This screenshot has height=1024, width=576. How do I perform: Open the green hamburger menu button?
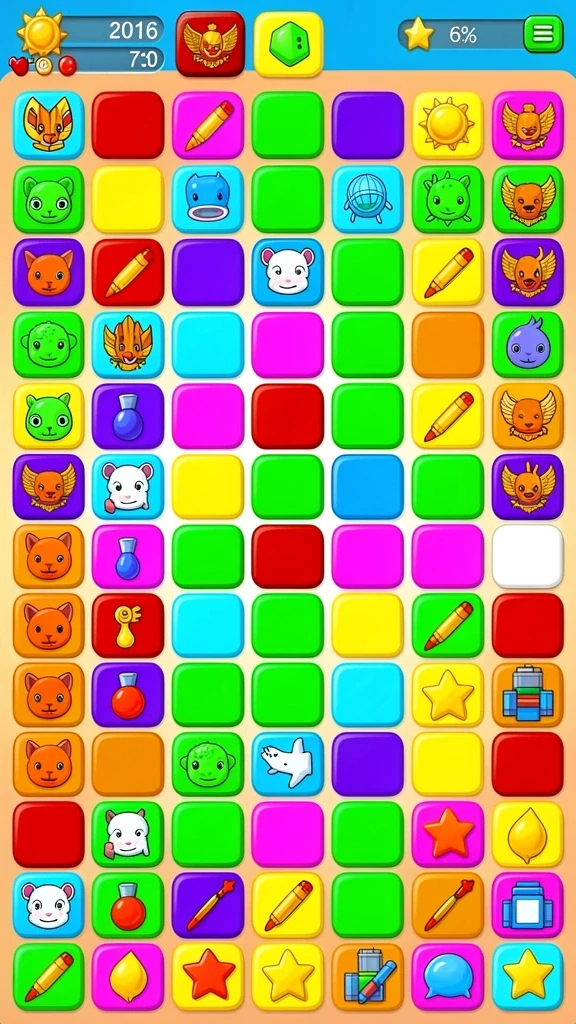[543, 34]
